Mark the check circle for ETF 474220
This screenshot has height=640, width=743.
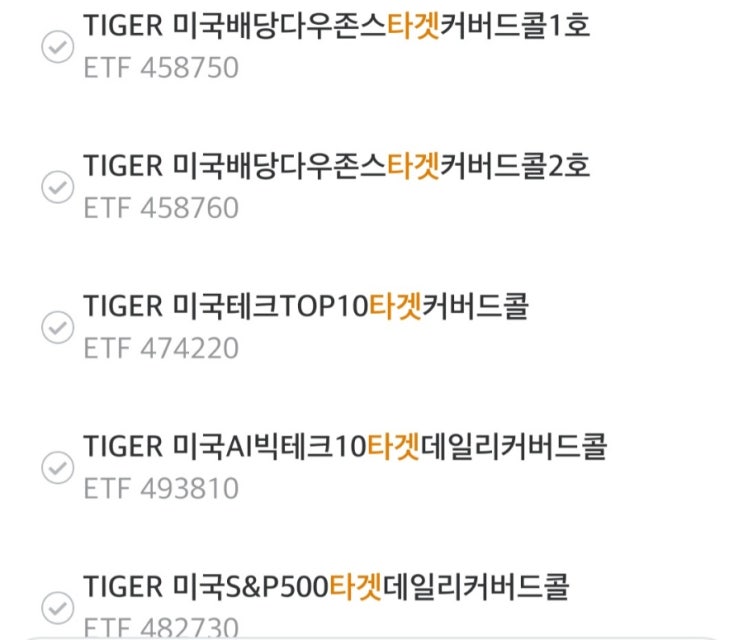click(x=55, y=326)
